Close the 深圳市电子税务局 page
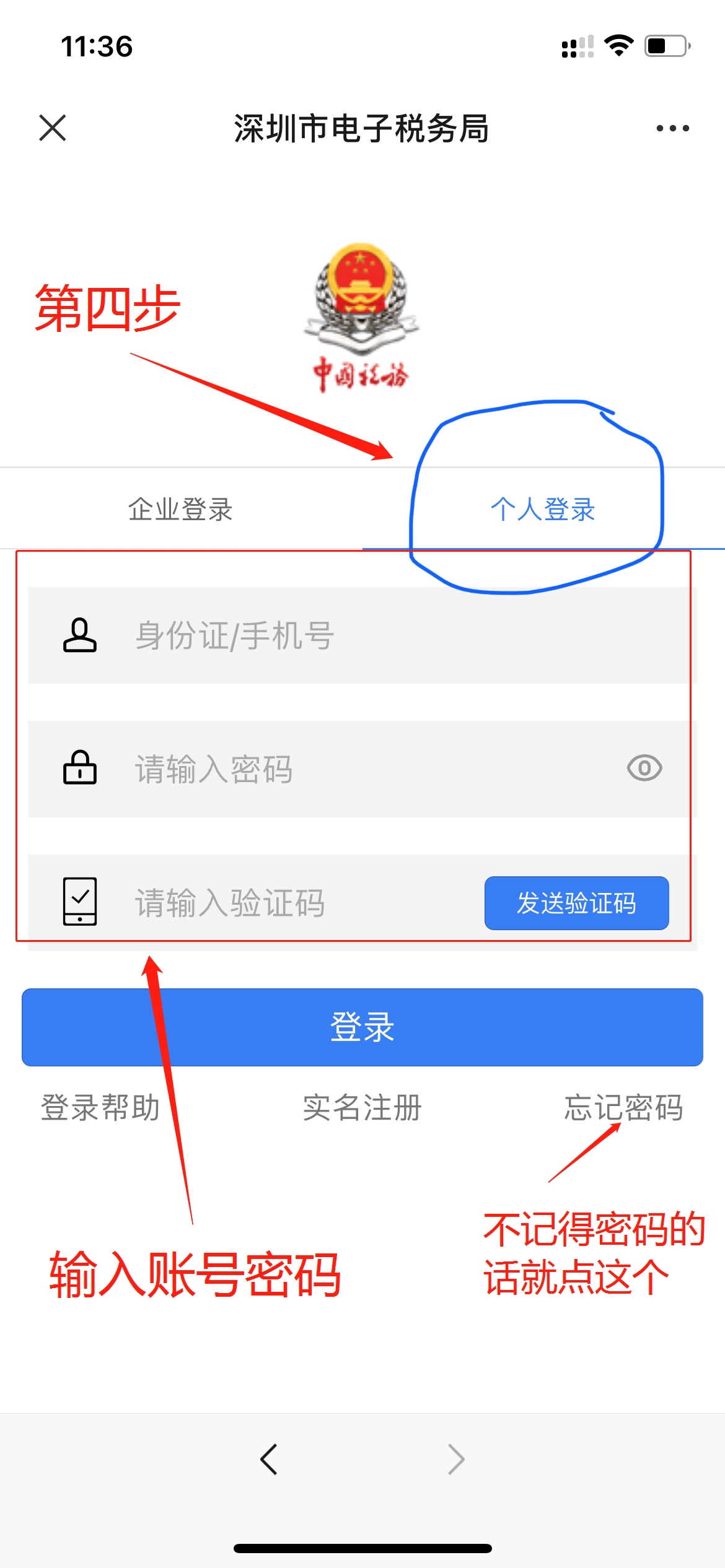Viewport: 725px width, 1568px height. 53,128
